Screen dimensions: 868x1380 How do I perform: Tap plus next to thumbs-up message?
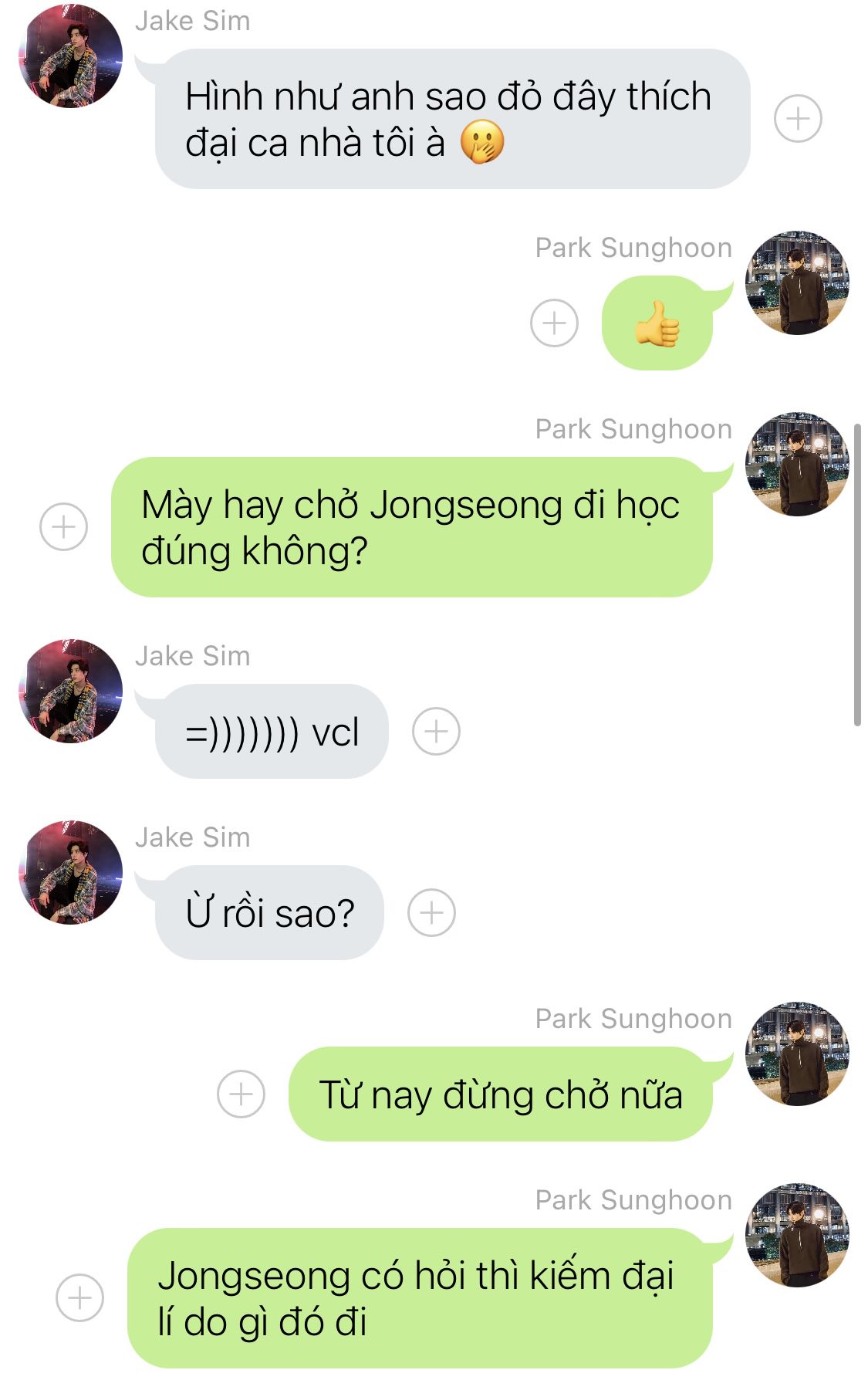coord(554,323)
